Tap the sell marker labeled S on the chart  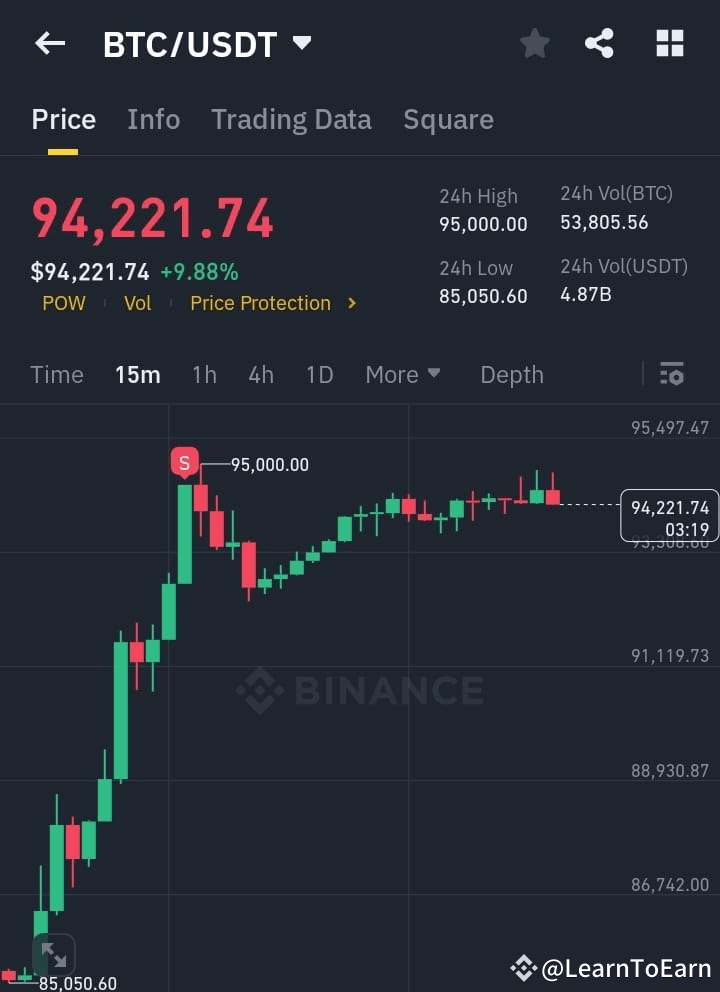point(184,462)
